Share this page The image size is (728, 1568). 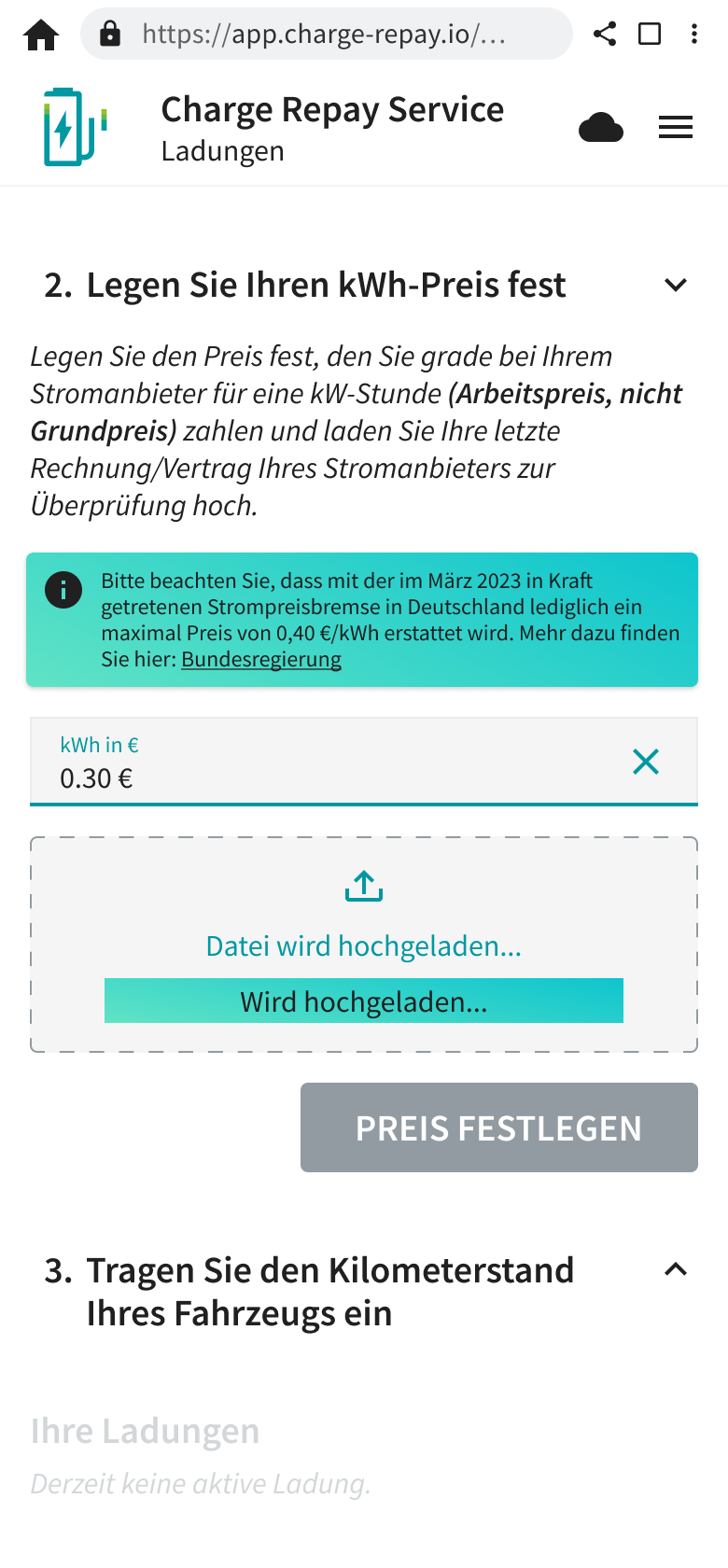[605, 35]
